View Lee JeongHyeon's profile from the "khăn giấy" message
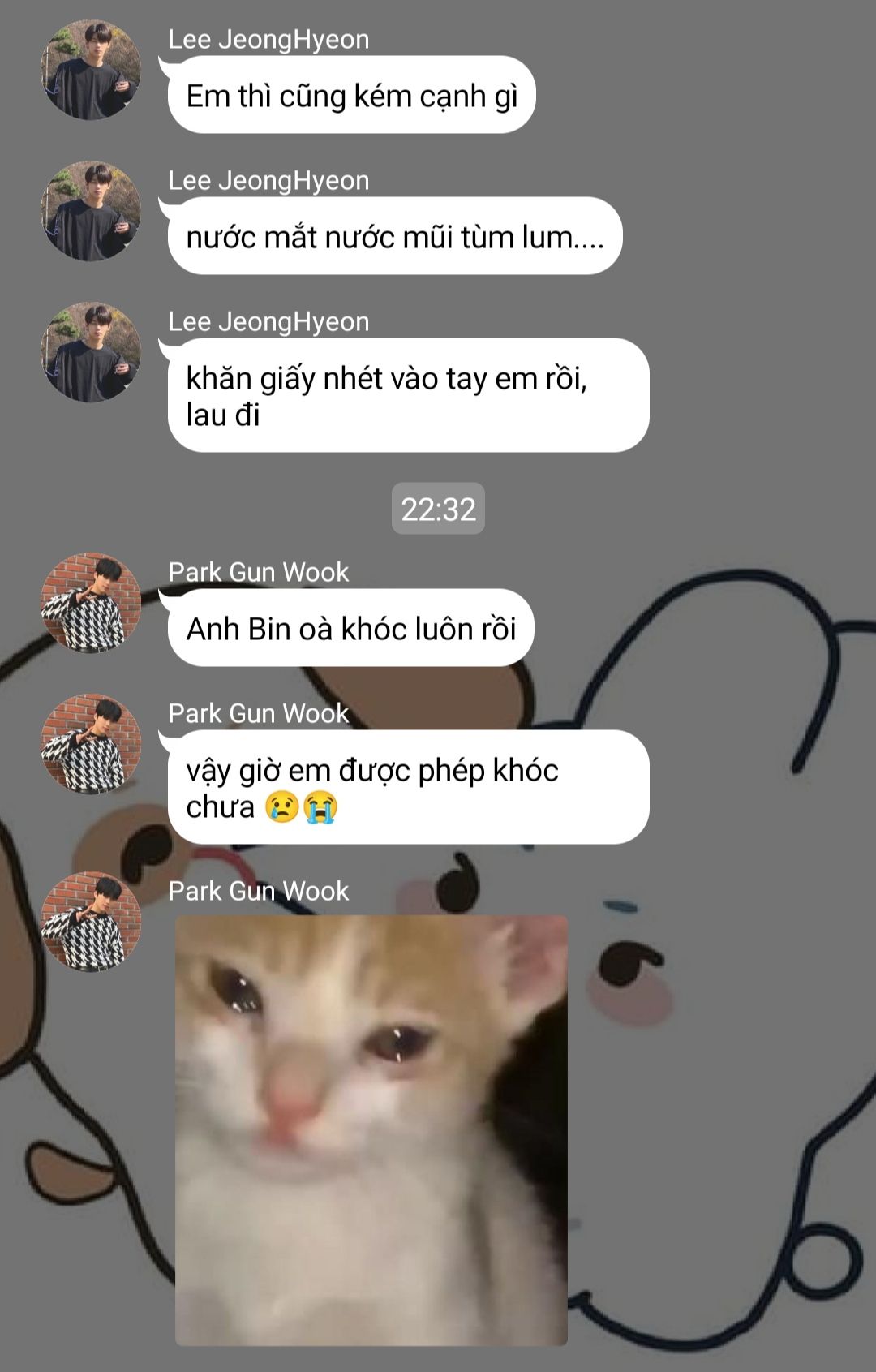 [91, 352]
